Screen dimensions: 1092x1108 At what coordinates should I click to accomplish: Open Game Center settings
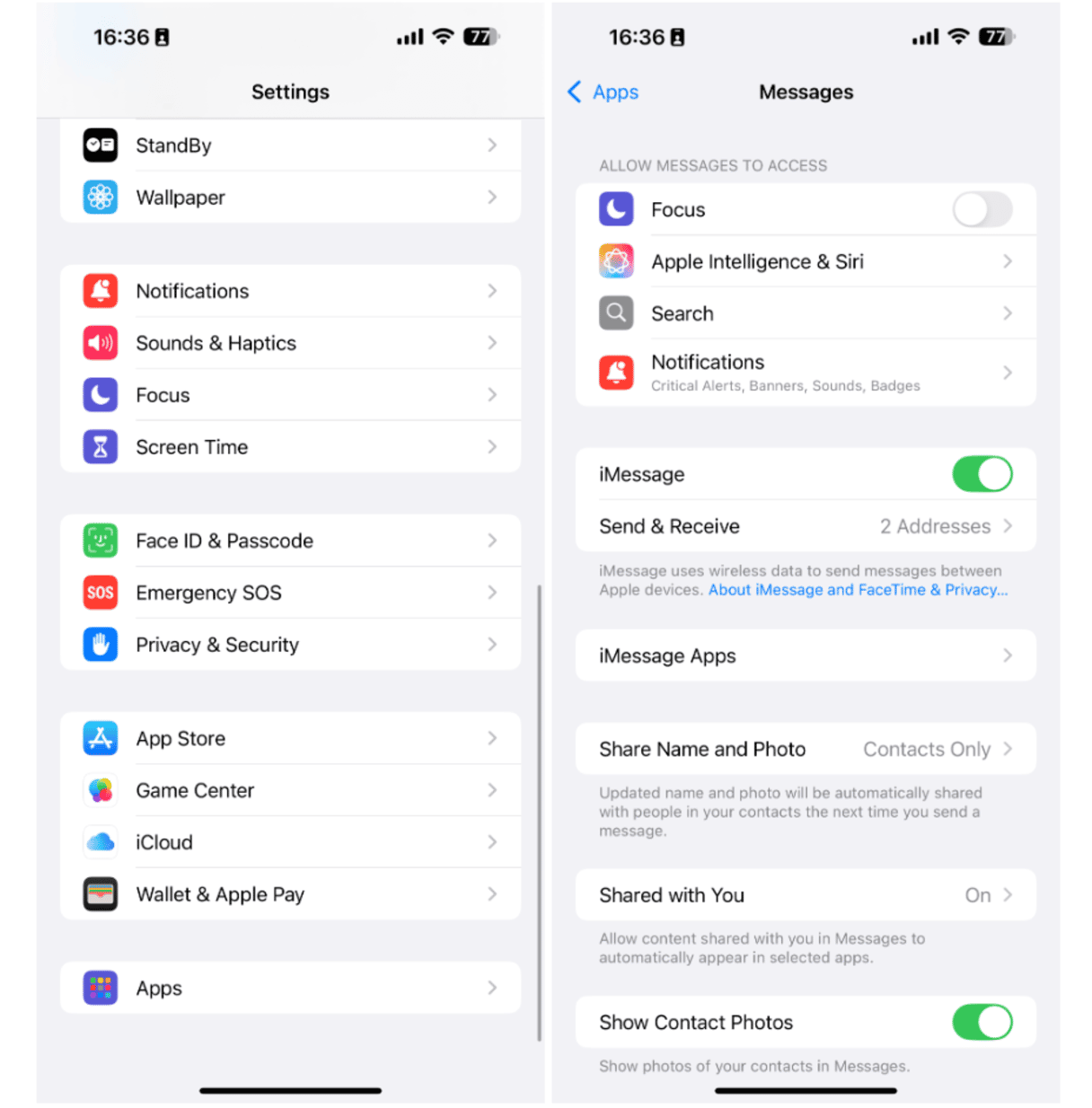tap(290, 790)
